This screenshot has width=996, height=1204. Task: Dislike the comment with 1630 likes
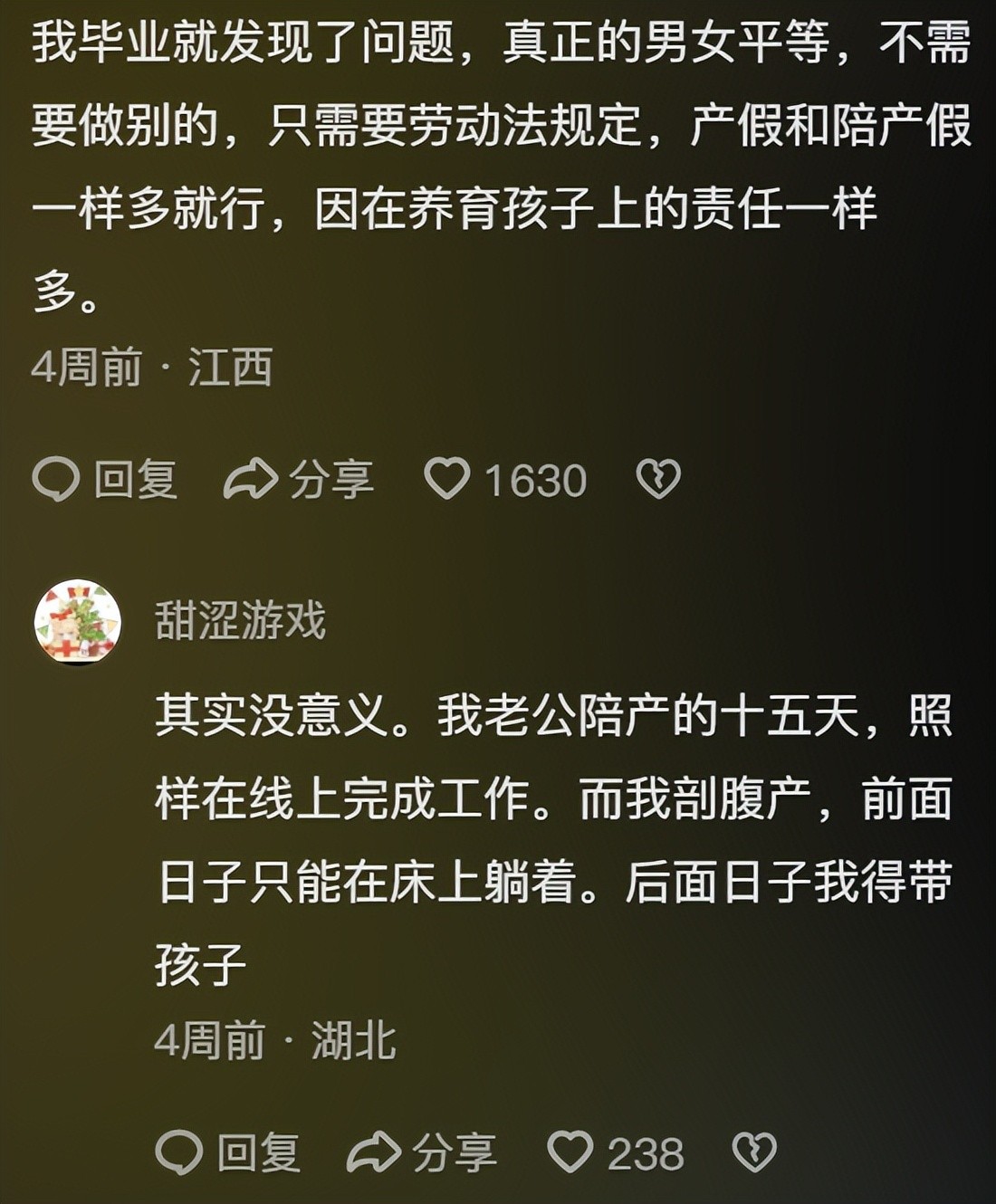click(658, 479)
